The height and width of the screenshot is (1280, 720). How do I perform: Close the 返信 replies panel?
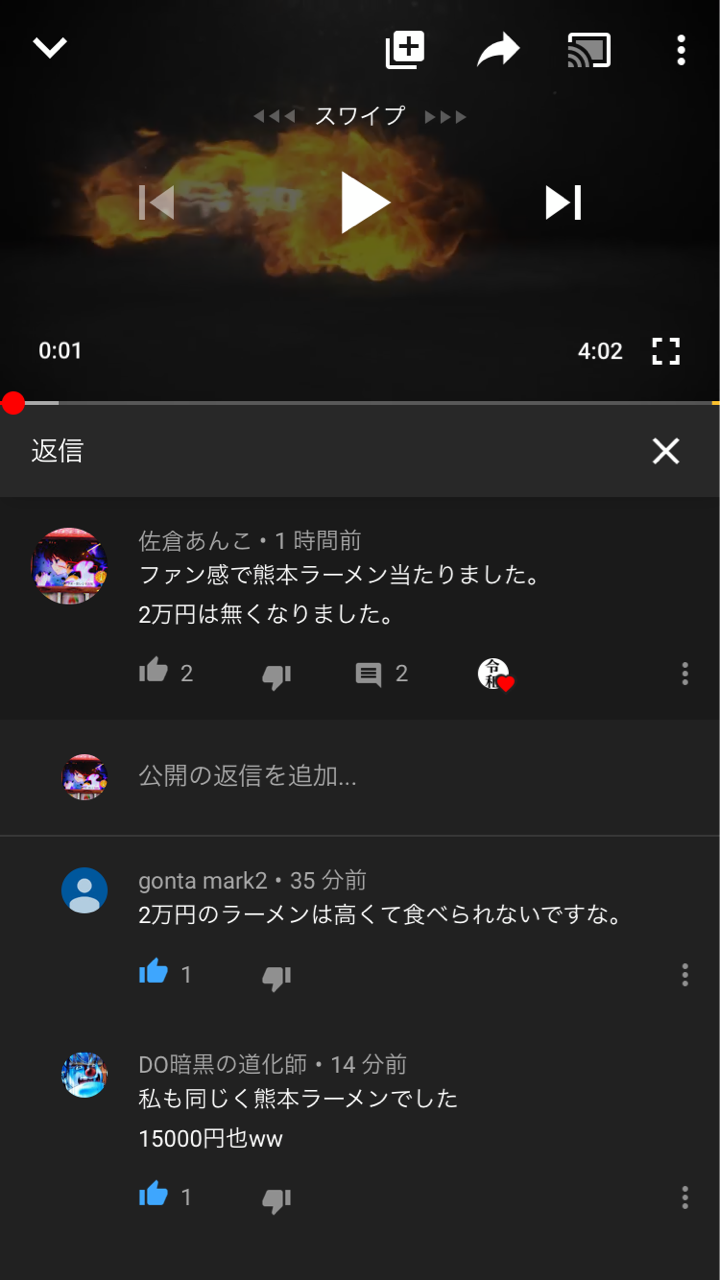click(x=666, y=451)
